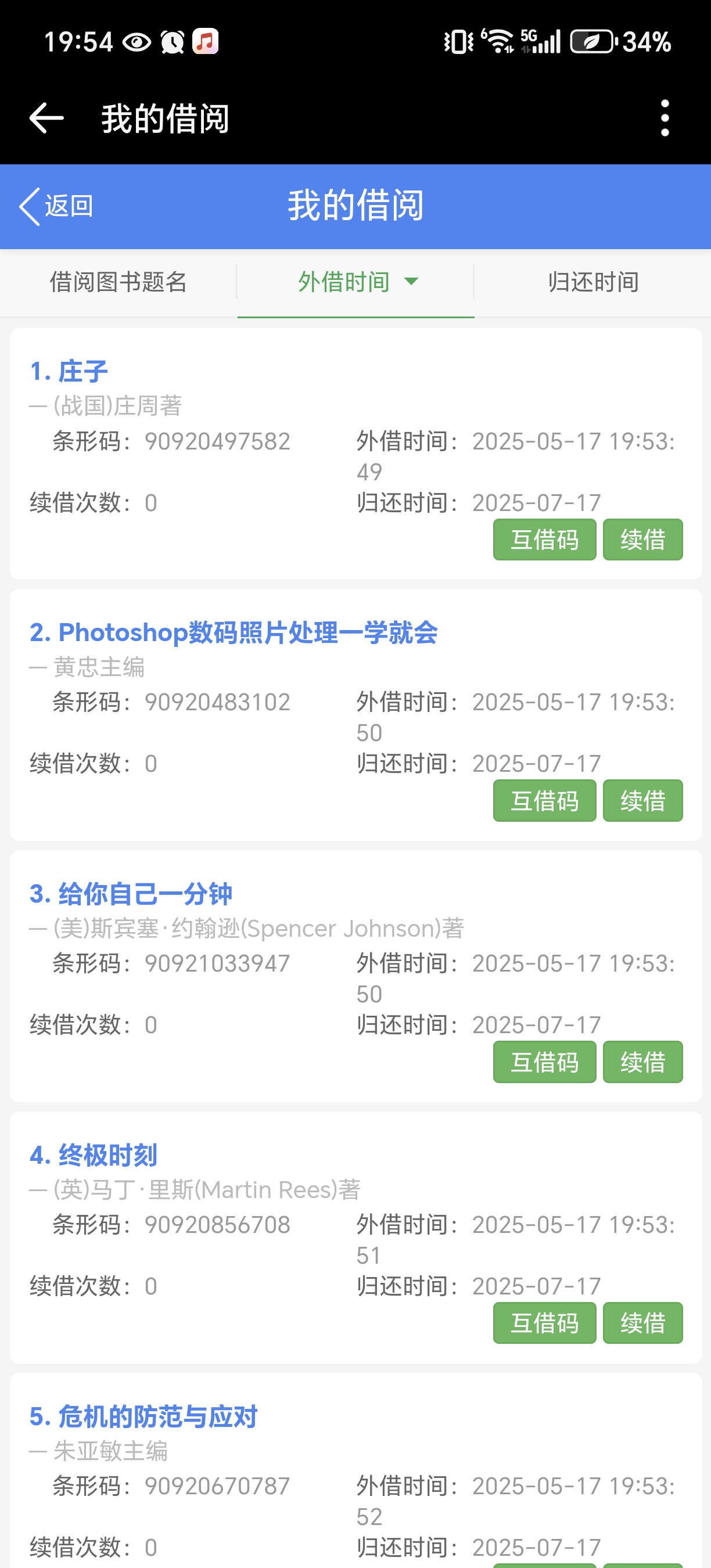Open the three-dot overflow menu
Viewport: 711px width, 1568px height.
tap(665, 118)
